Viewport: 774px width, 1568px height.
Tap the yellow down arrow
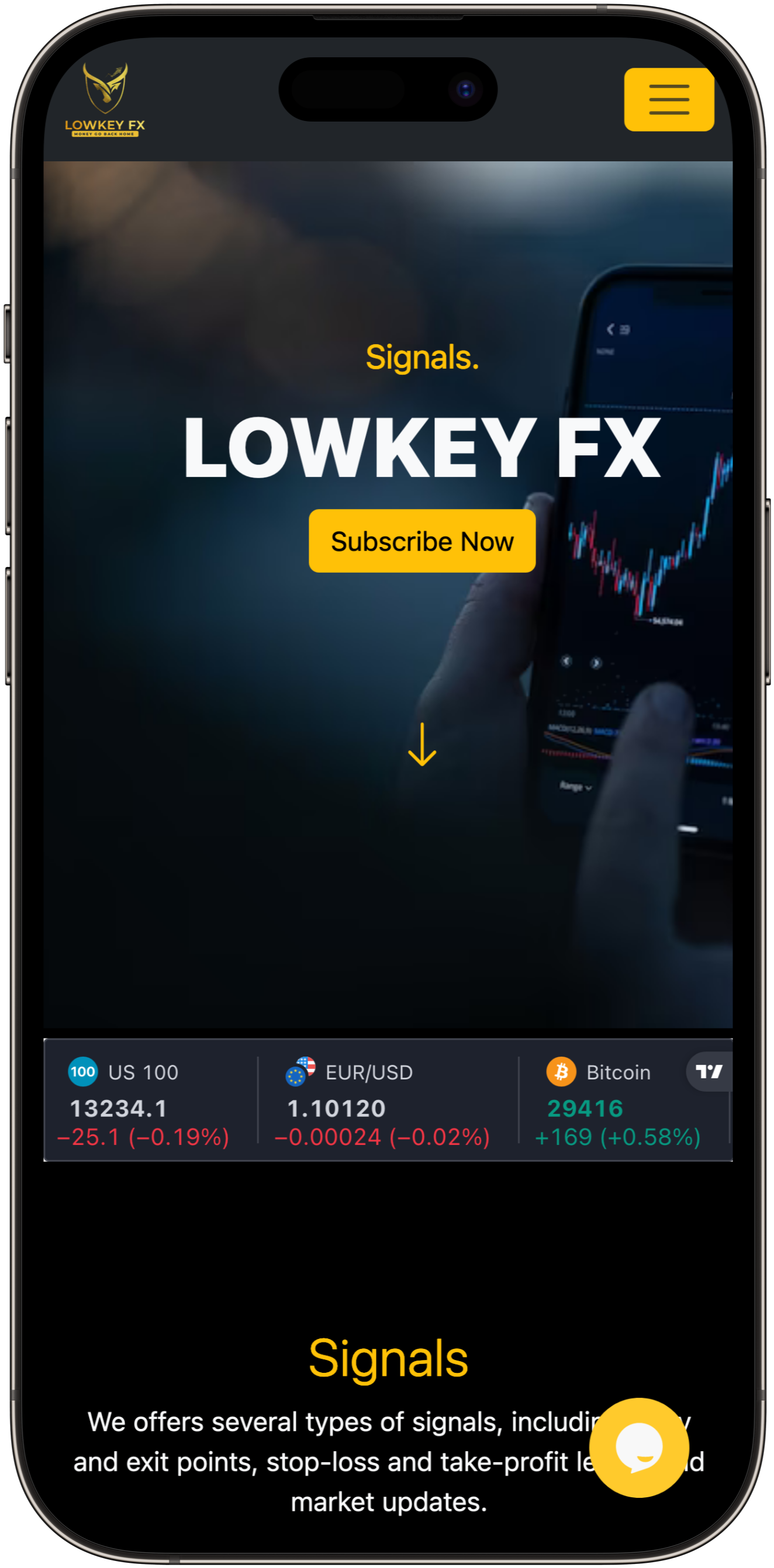[x=422, y=745]
